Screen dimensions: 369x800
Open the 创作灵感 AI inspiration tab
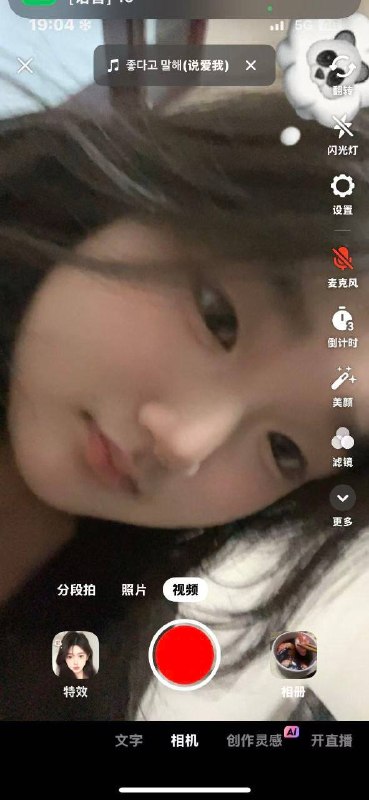[254, 741]
